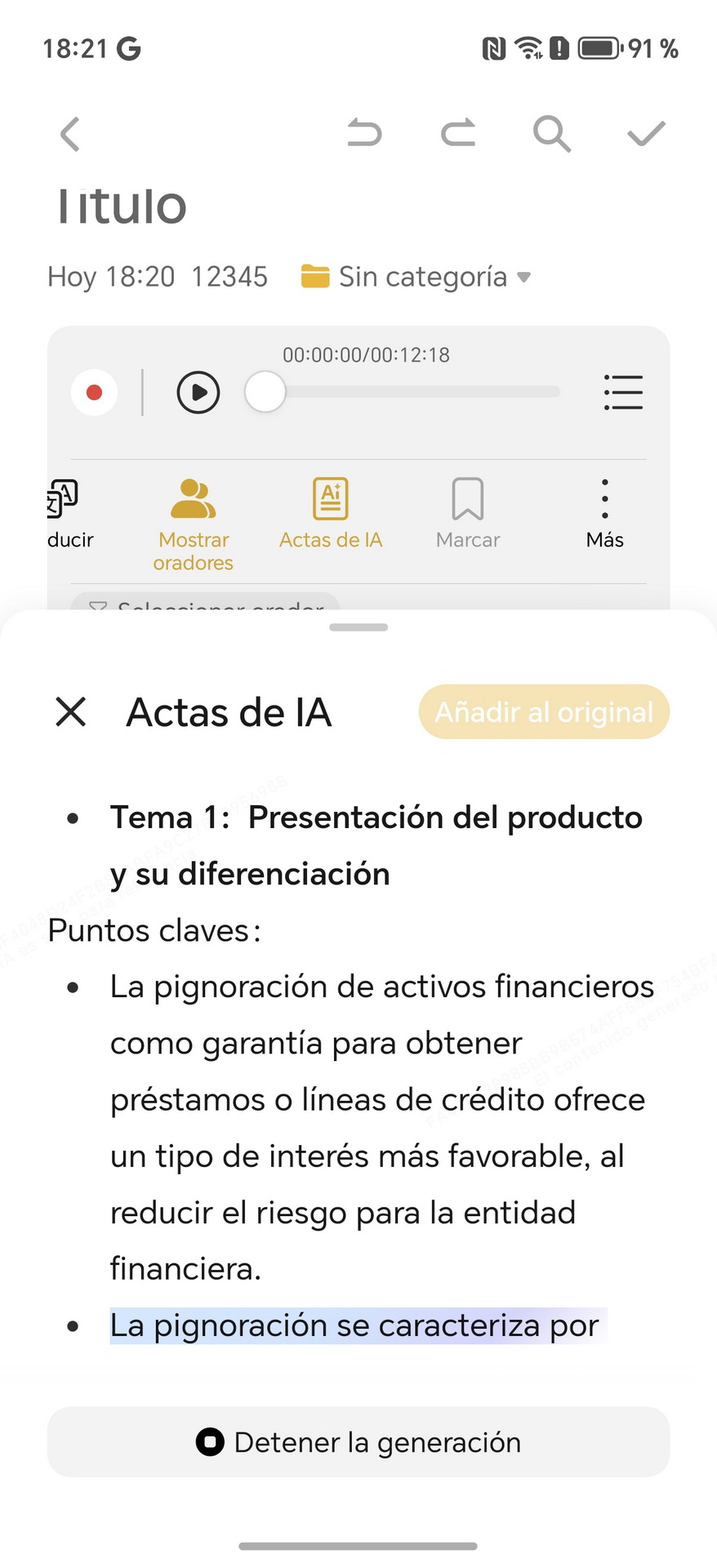This screenshot has width=717, height=1568.
Task: Open search in the note
Action: (551, 134)
